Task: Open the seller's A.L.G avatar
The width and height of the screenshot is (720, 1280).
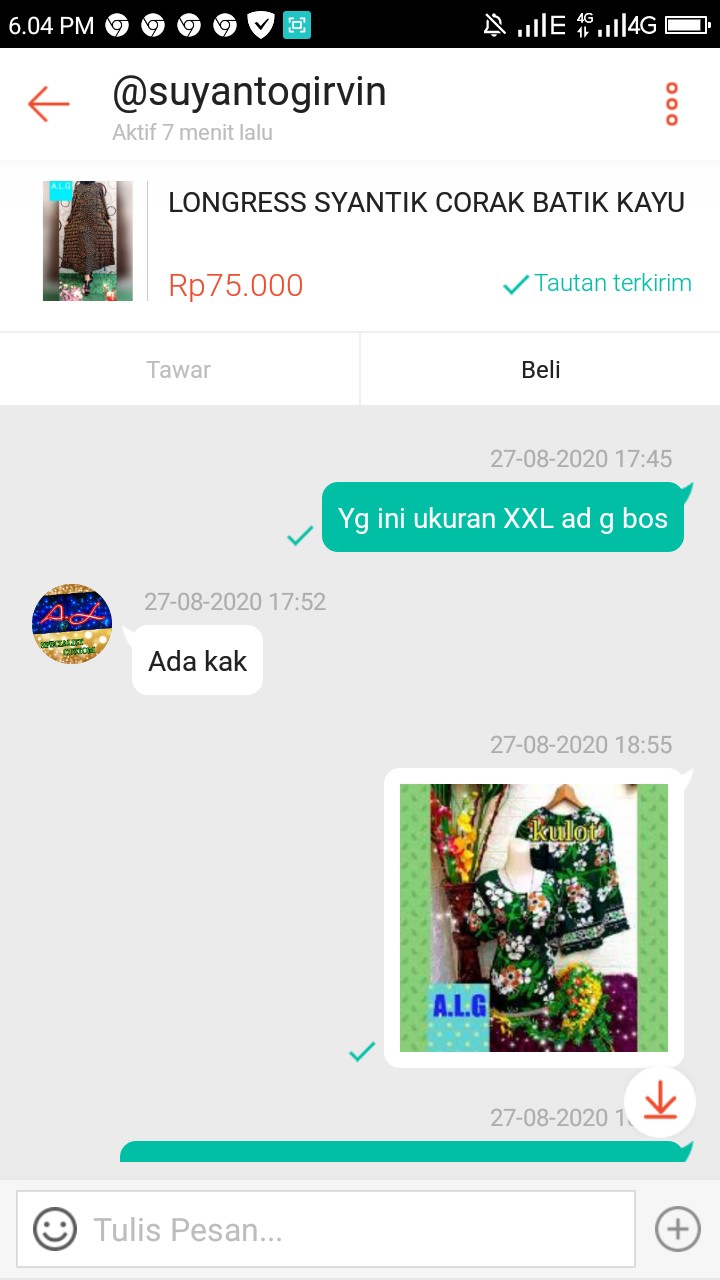Action: coord(71,624)
